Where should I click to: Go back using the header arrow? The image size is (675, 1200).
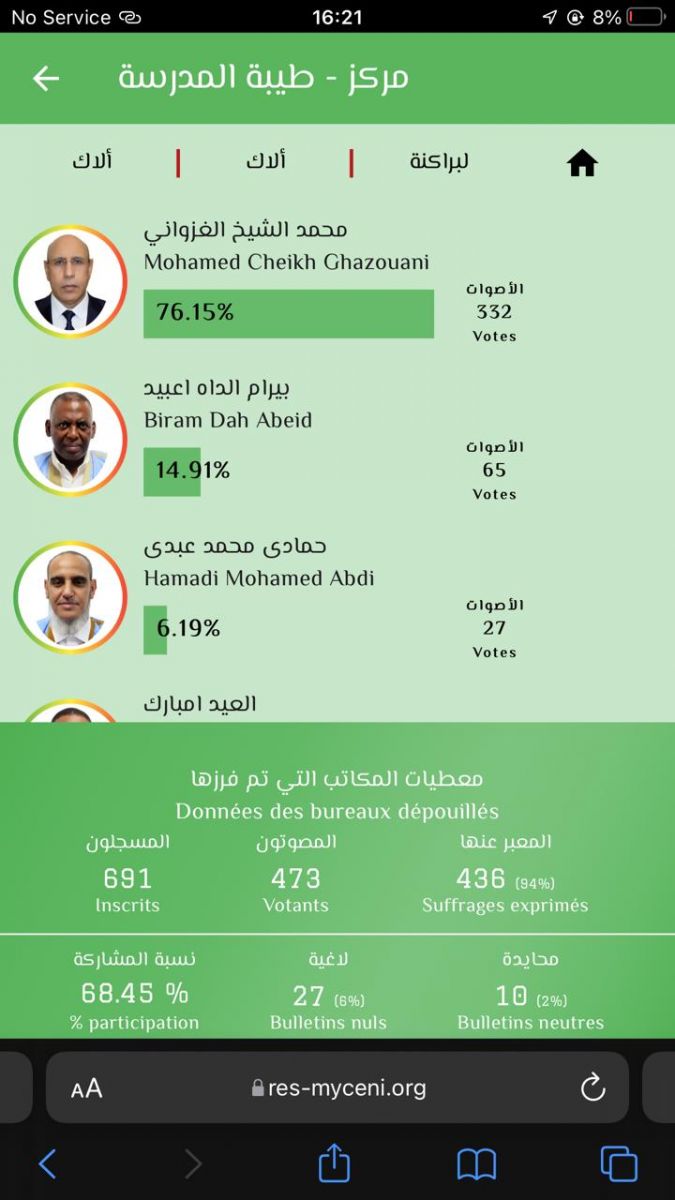pyautogui.click(x=46, y=78)
